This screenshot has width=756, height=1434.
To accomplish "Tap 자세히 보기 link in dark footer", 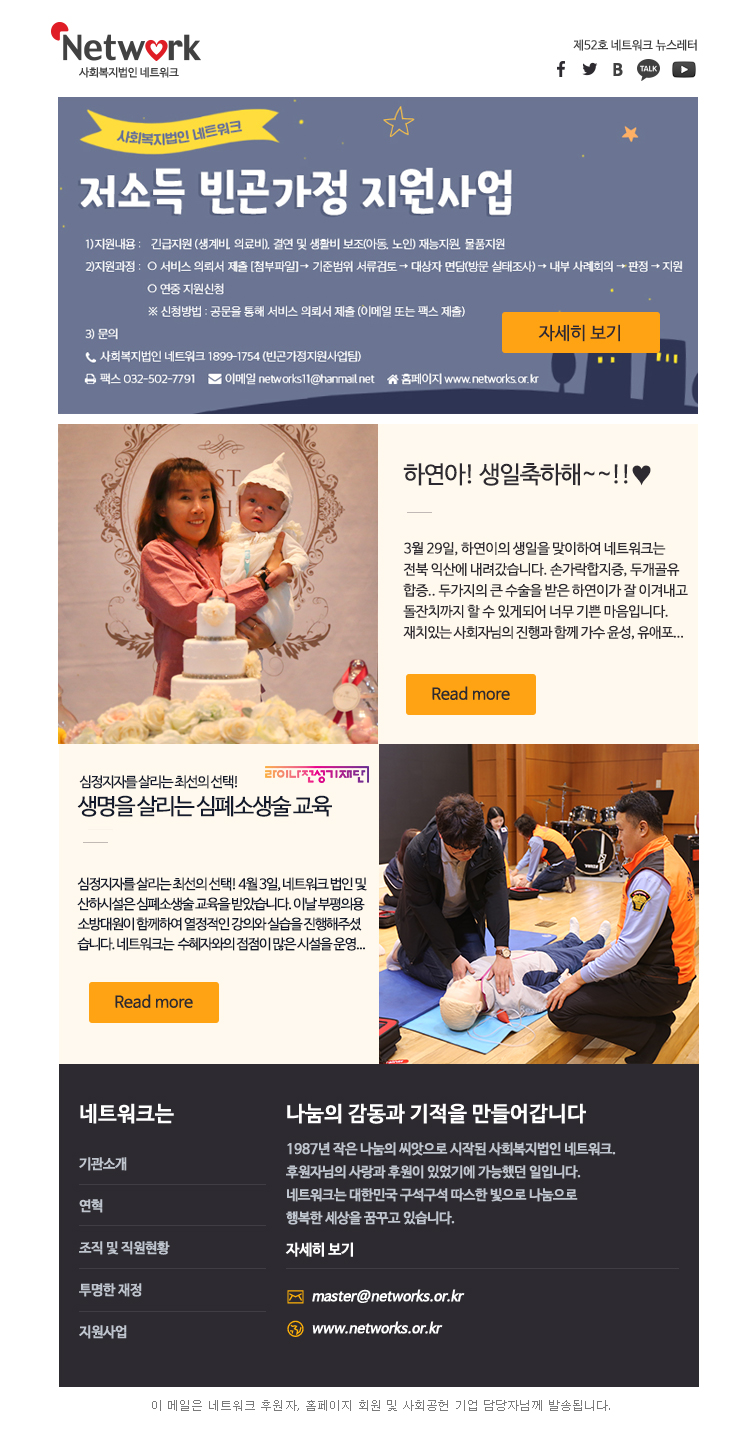I will [x=319, y=1250].
